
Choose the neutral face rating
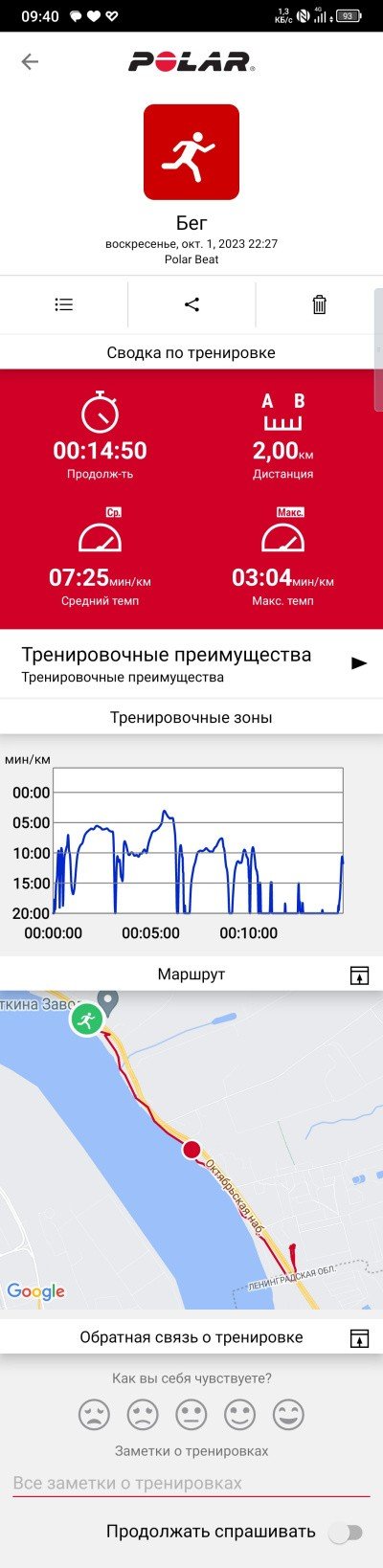point(191,1414)
